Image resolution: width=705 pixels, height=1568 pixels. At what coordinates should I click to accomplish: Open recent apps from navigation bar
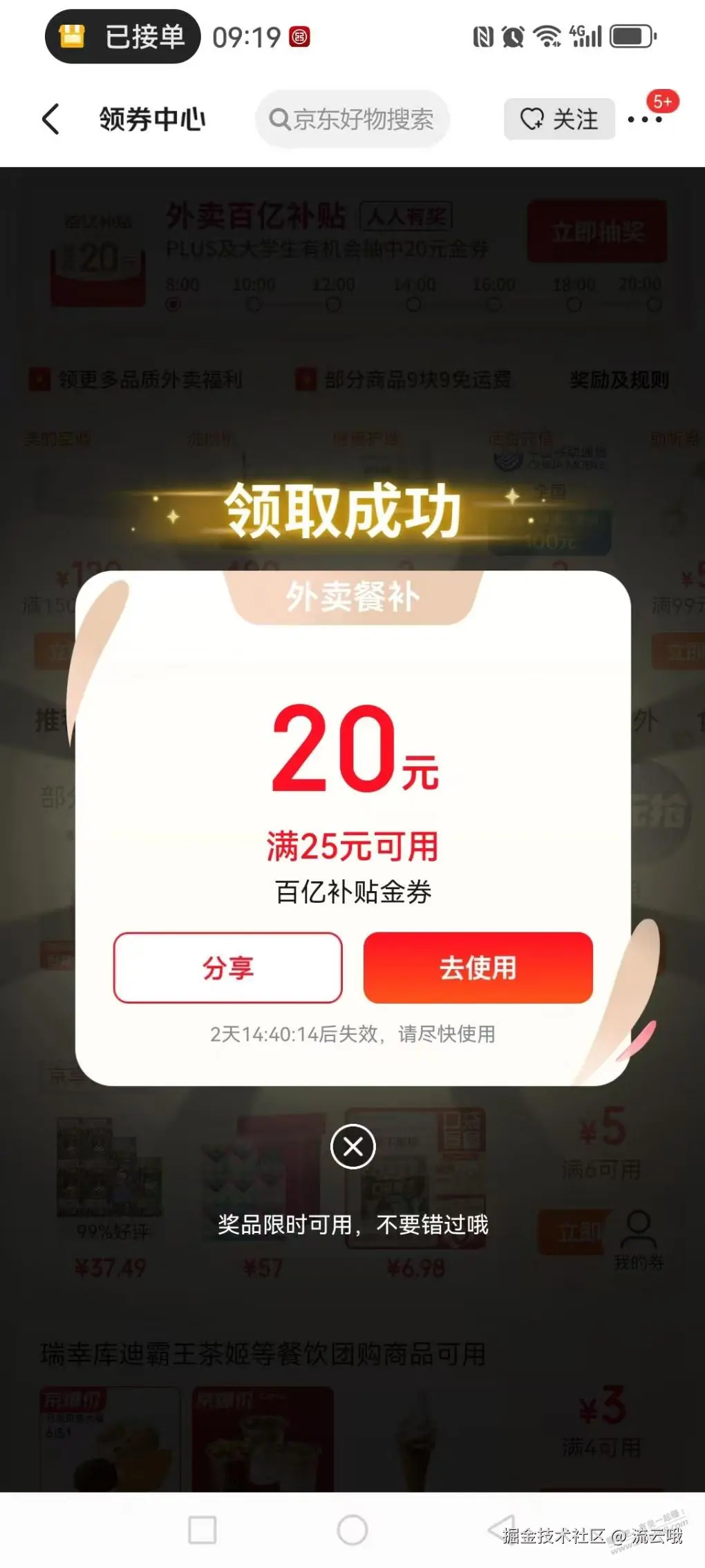pos(203,1530)
